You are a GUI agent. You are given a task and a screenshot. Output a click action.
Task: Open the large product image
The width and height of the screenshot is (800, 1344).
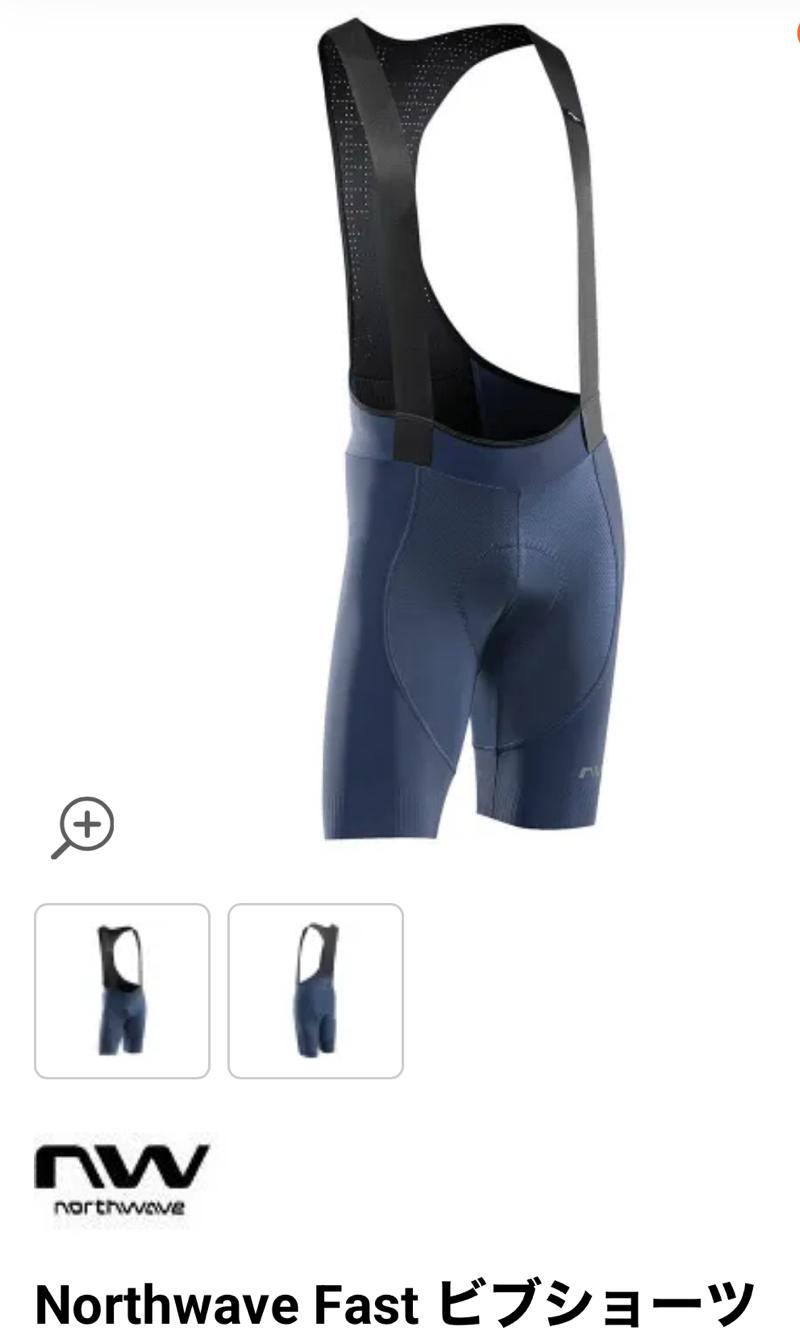pos(470,430)
